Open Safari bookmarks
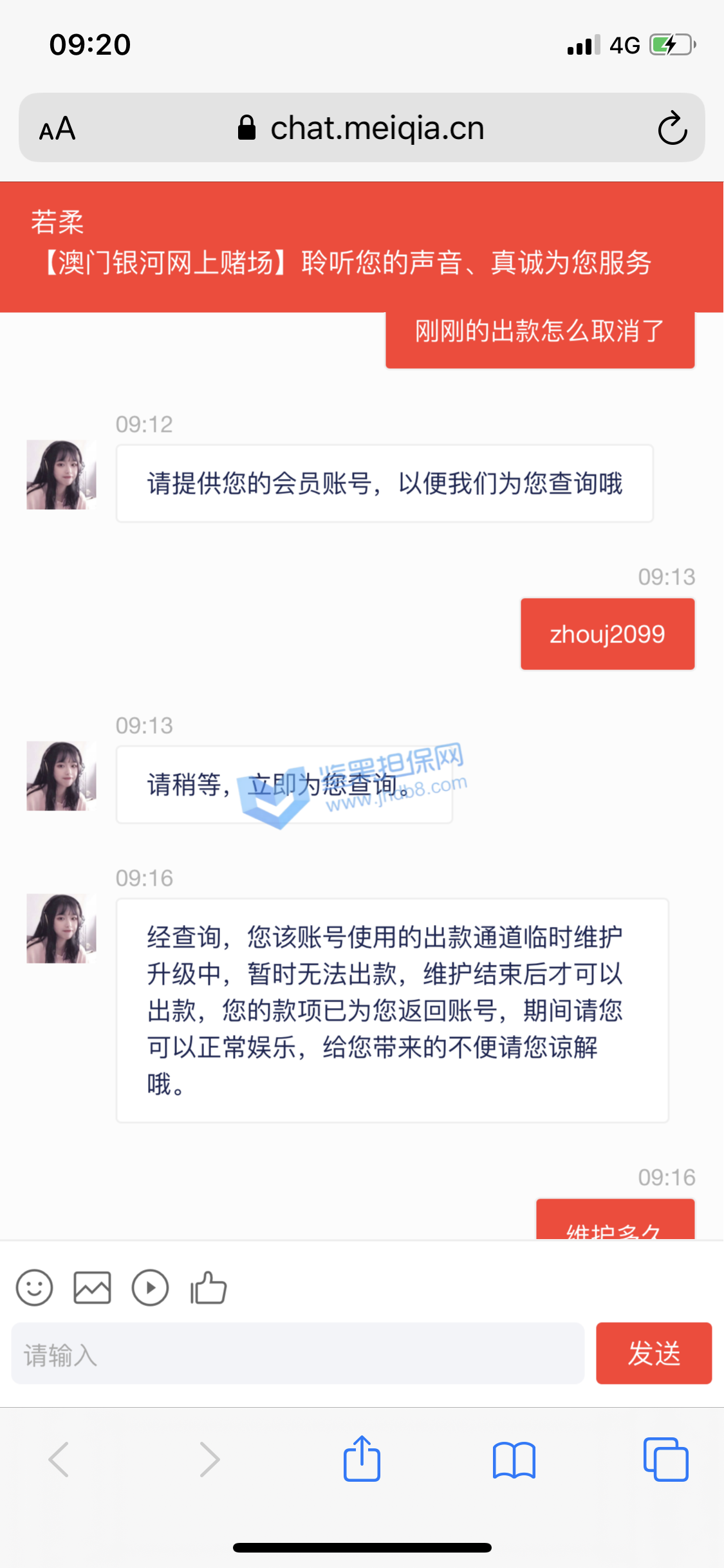Viewport: 724px width, 1568px height. coord(514,1459)
